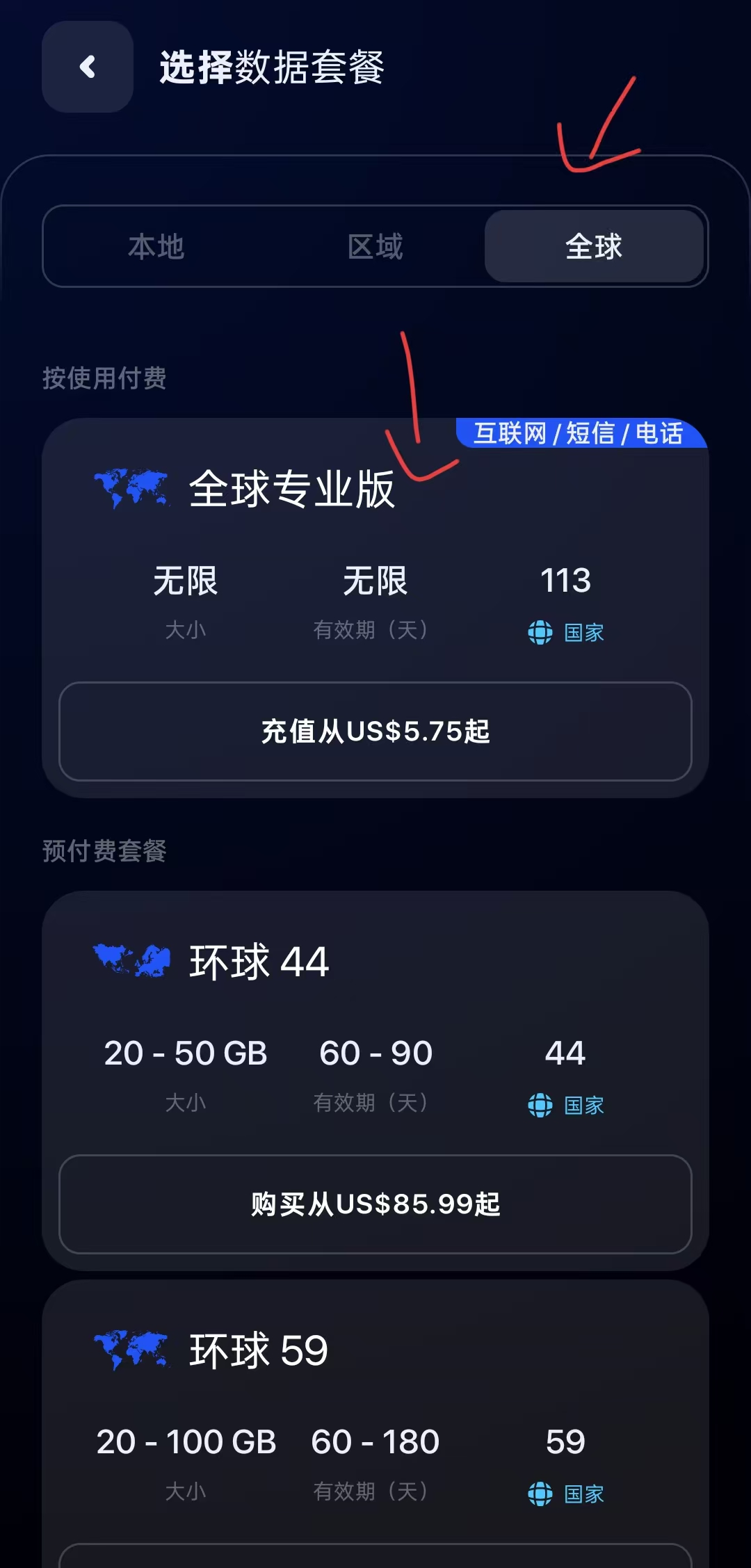The image size is (751, 1568).
Task: Switch to the 区域 tab
Action: [x=375, y=247]
